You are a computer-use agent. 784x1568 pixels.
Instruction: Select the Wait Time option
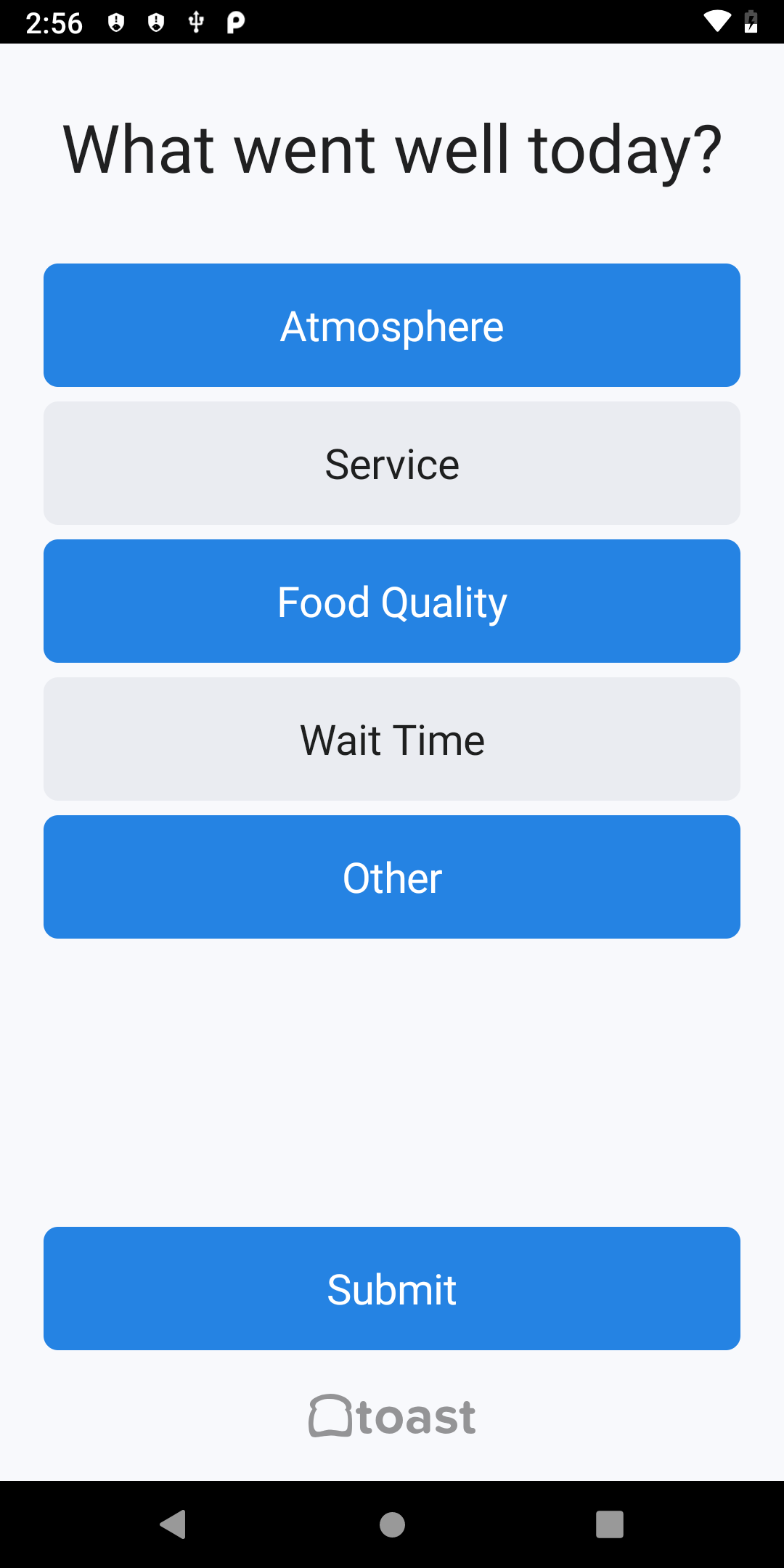click(x=392, y=738)
